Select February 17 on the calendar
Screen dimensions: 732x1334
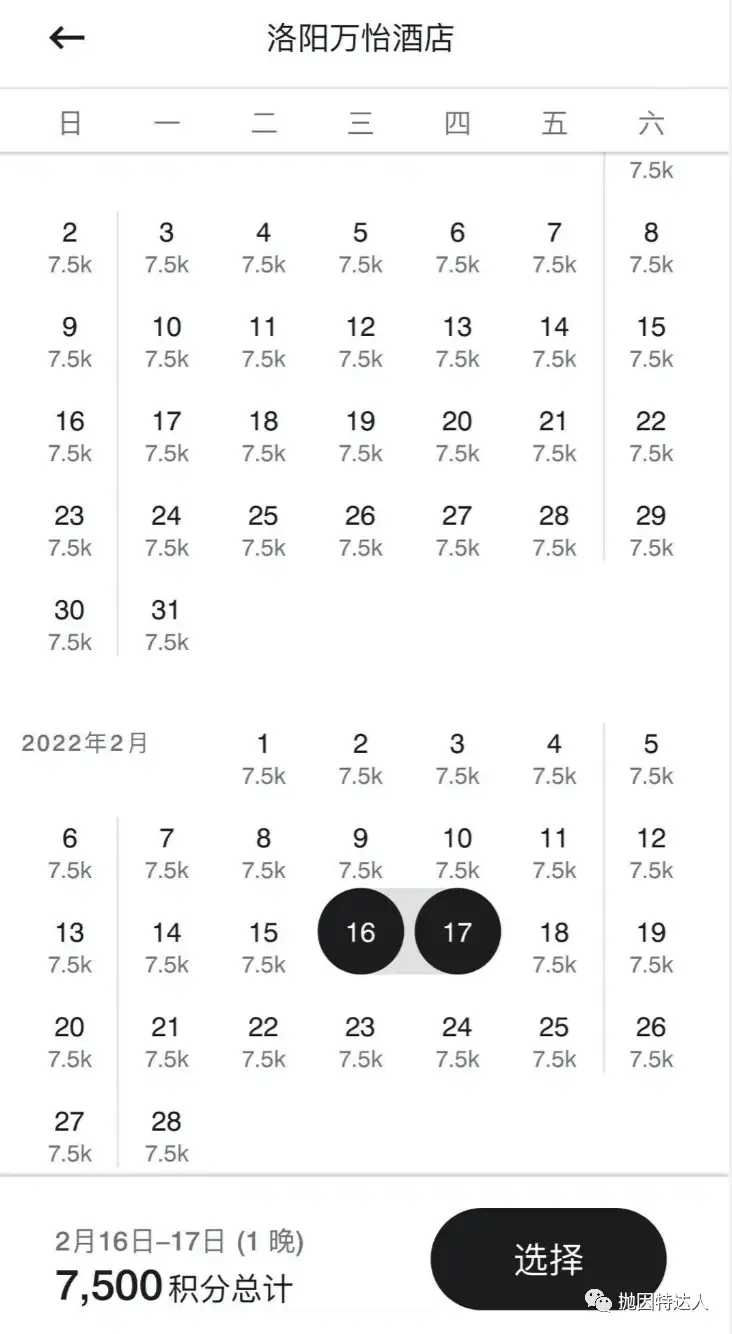(x=457, y=932)
